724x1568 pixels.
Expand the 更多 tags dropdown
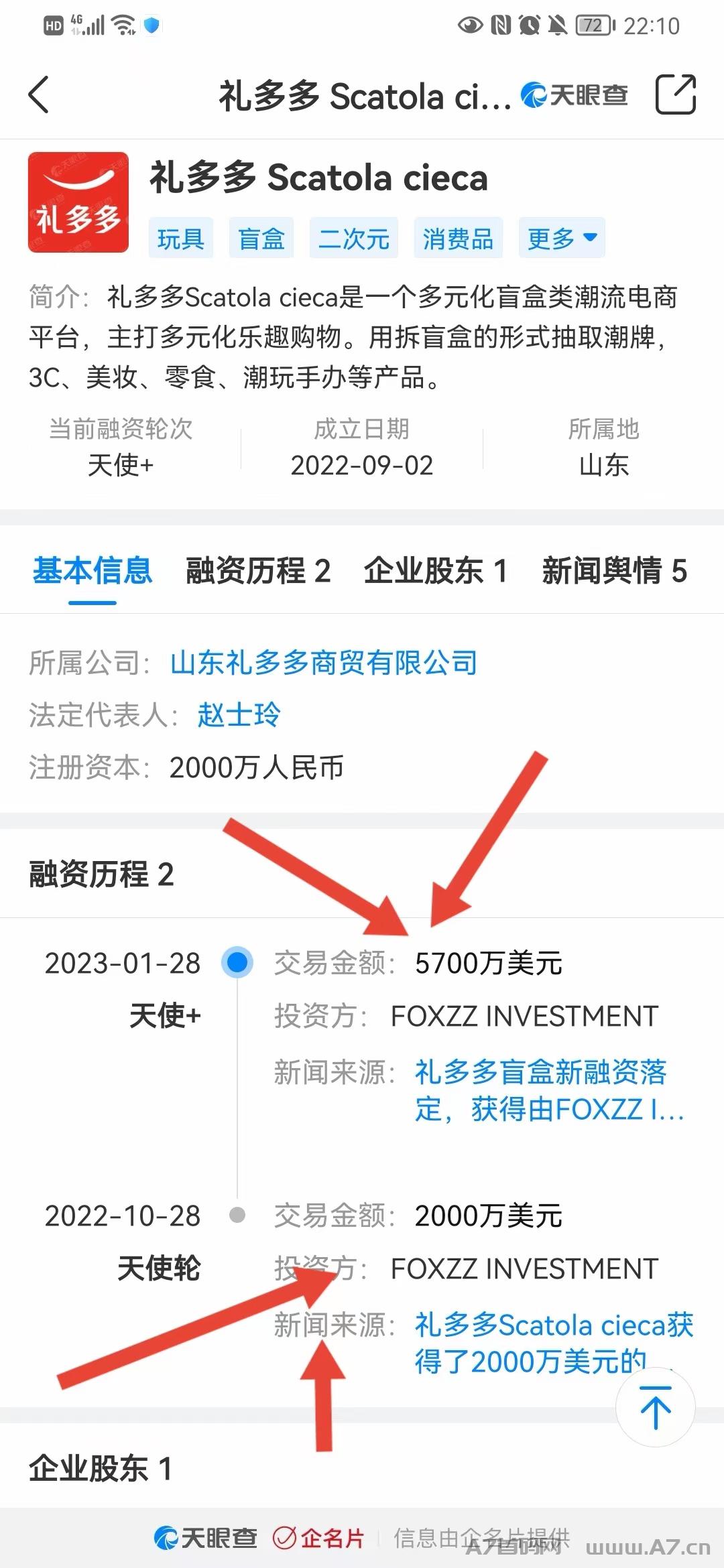coord(562,238)
